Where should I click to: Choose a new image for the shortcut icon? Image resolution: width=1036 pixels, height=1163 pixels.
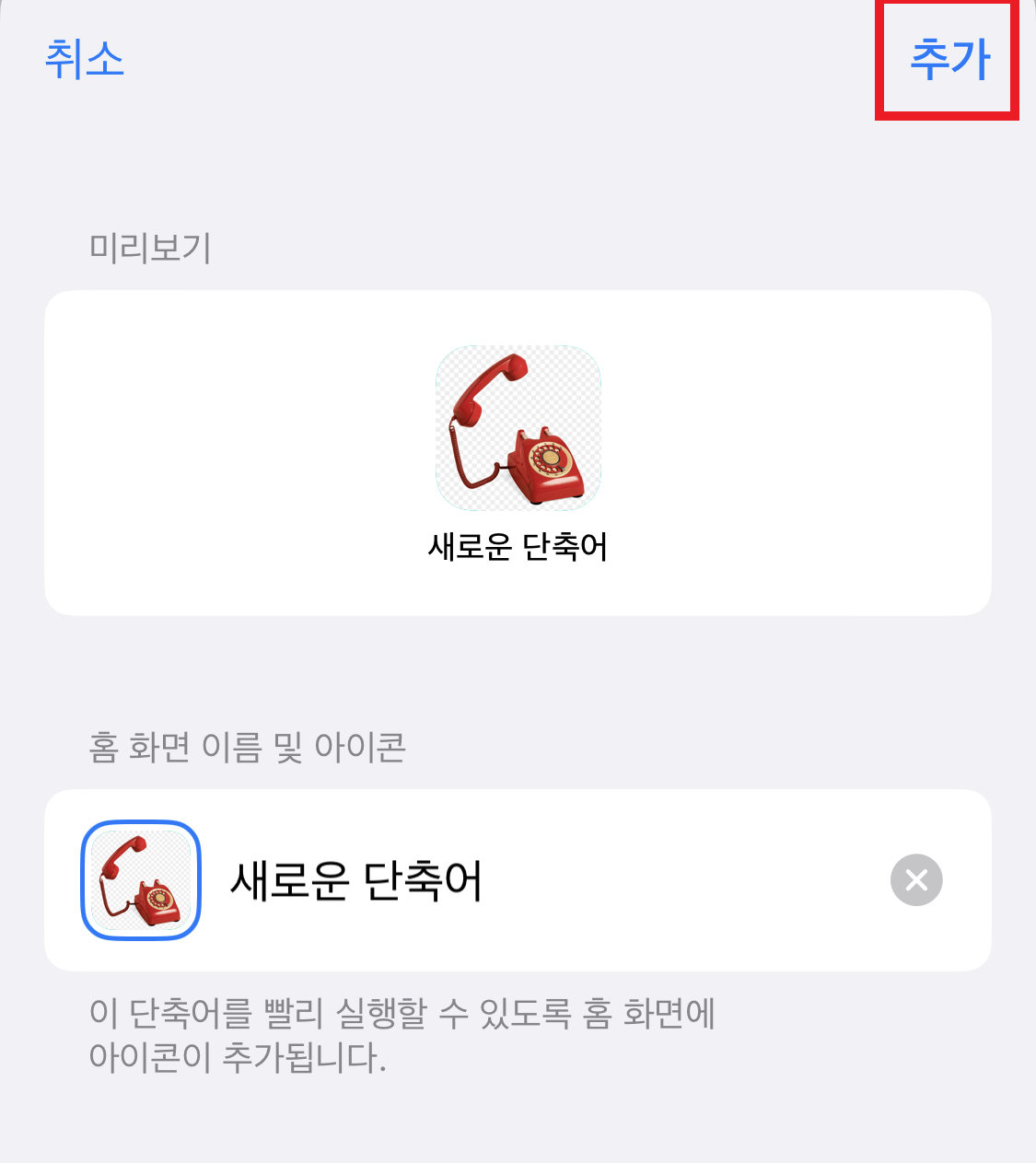tap(140, 879)
